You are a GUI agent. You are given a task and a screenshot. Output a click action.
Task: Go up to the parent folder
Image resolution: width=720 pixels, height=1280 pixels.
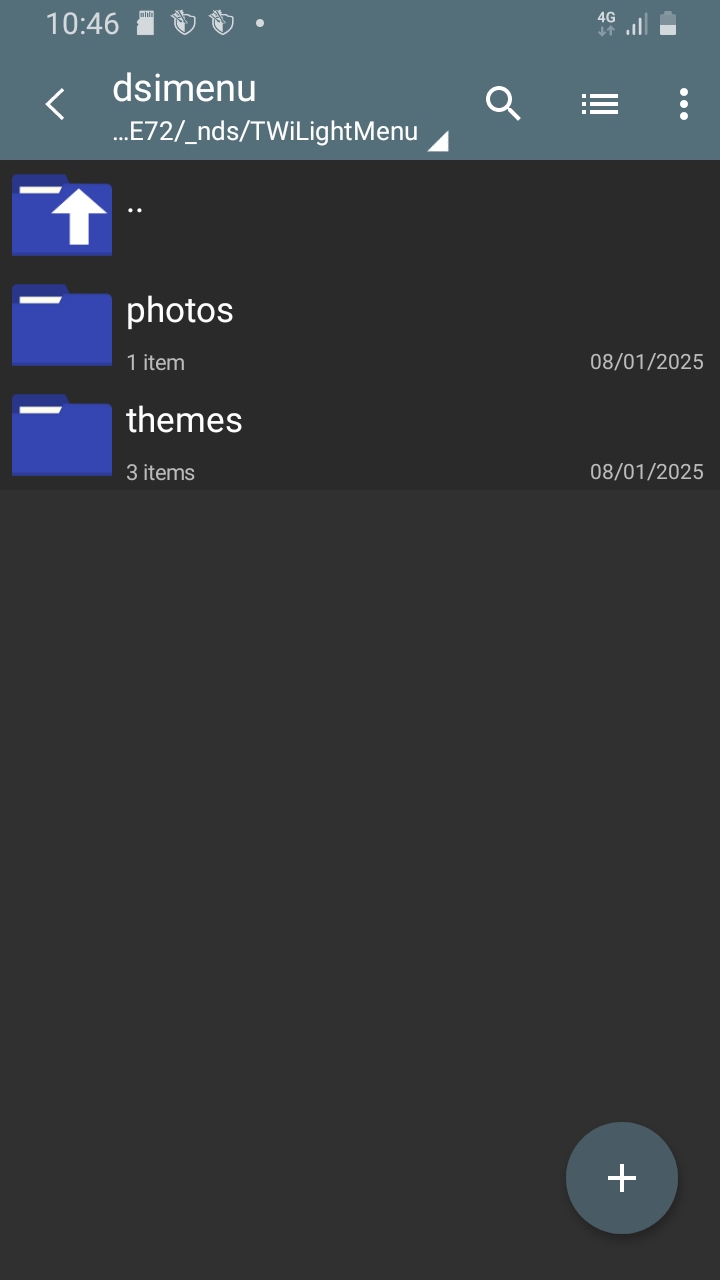click(x=360, y=215)
